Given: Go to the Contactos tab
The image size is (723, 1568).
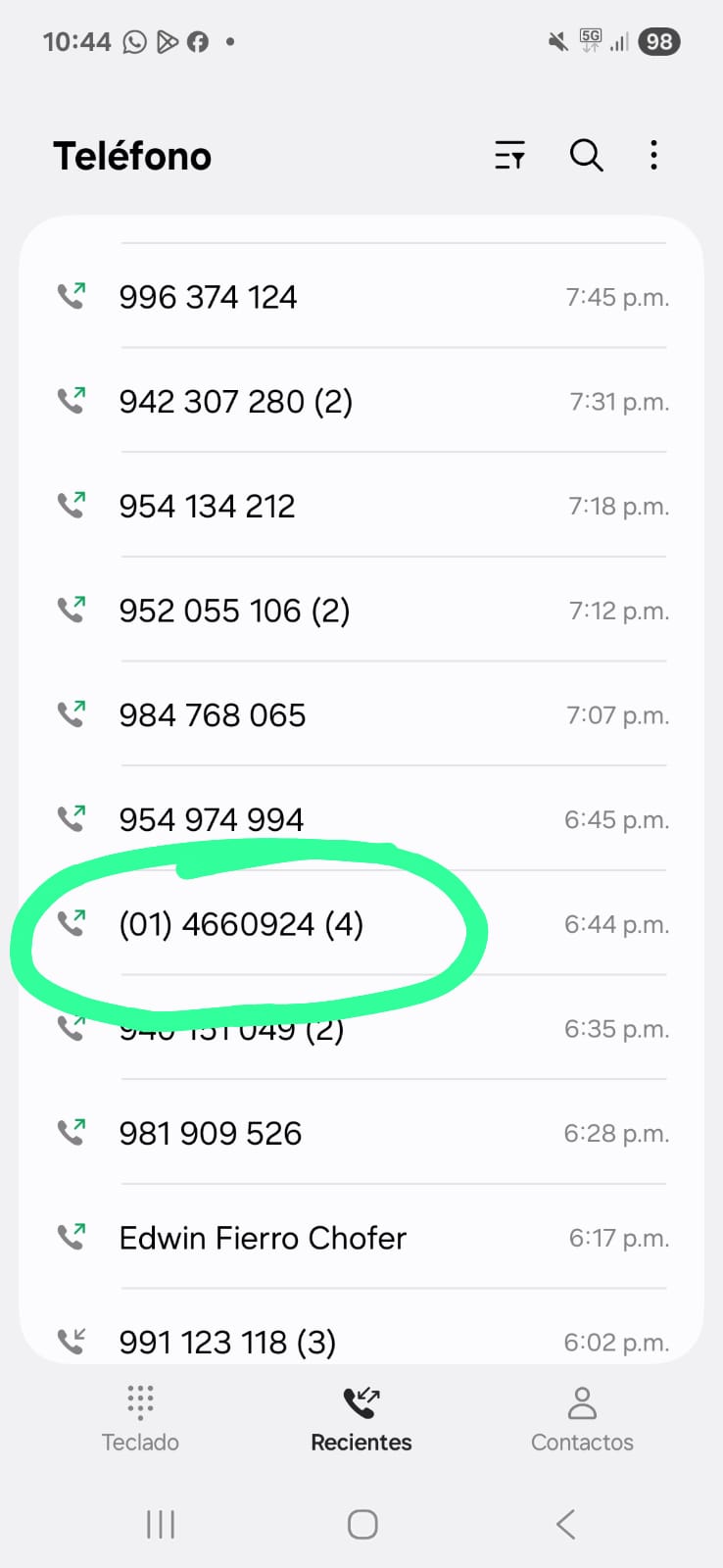Looking at the screenshot, I should tap(582, 1417).
